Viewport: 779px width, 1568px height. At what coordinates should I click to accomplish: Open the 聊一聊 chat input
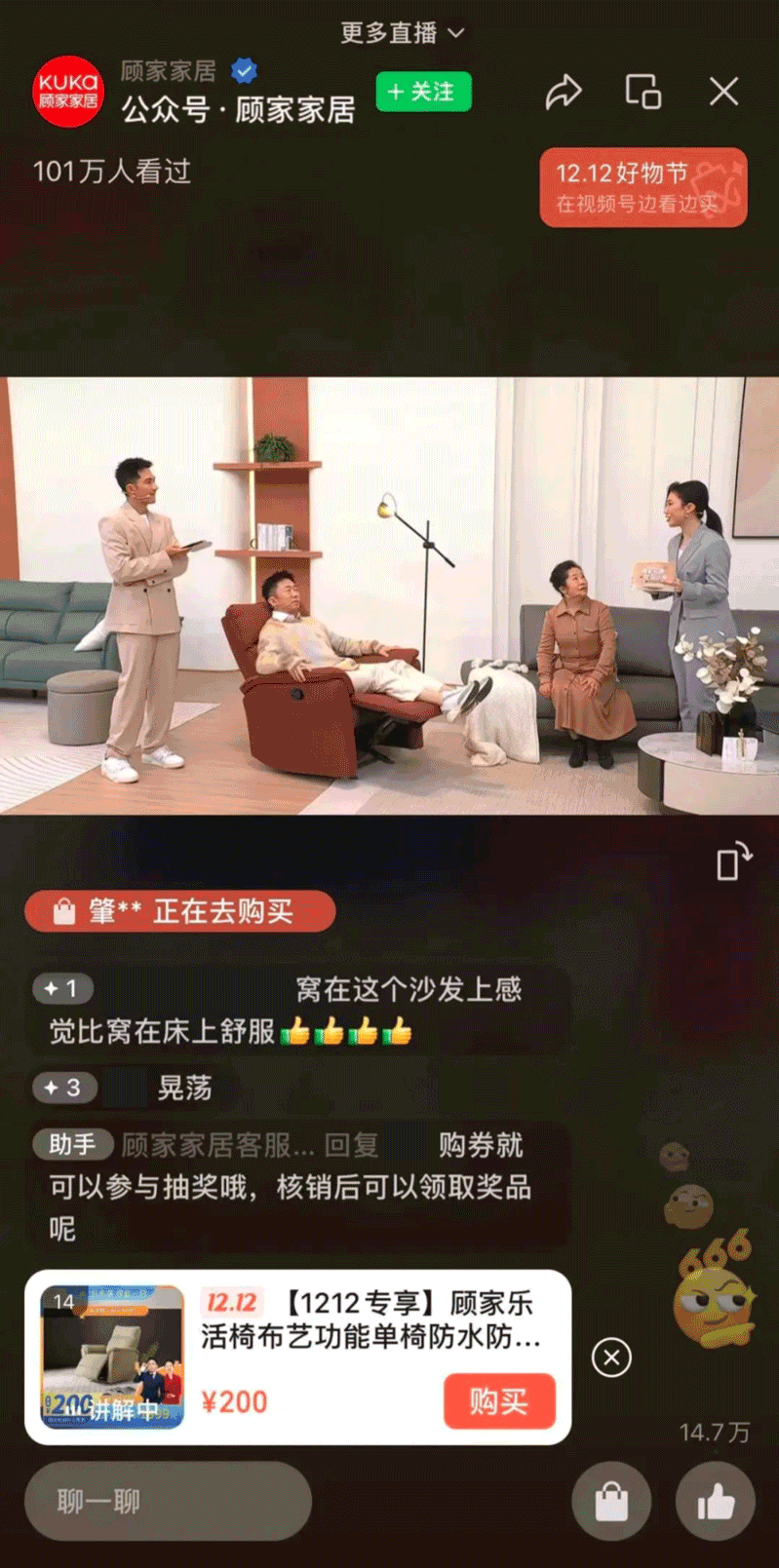[x=168, y=1501]
